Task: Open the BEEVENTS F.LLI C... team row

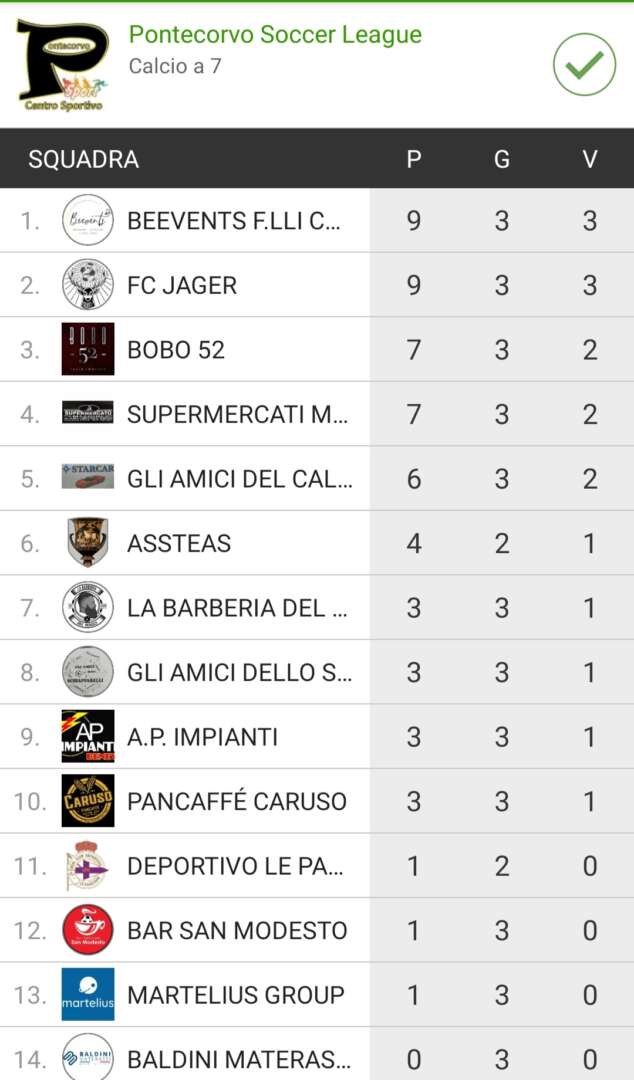Action: [317, 221]
